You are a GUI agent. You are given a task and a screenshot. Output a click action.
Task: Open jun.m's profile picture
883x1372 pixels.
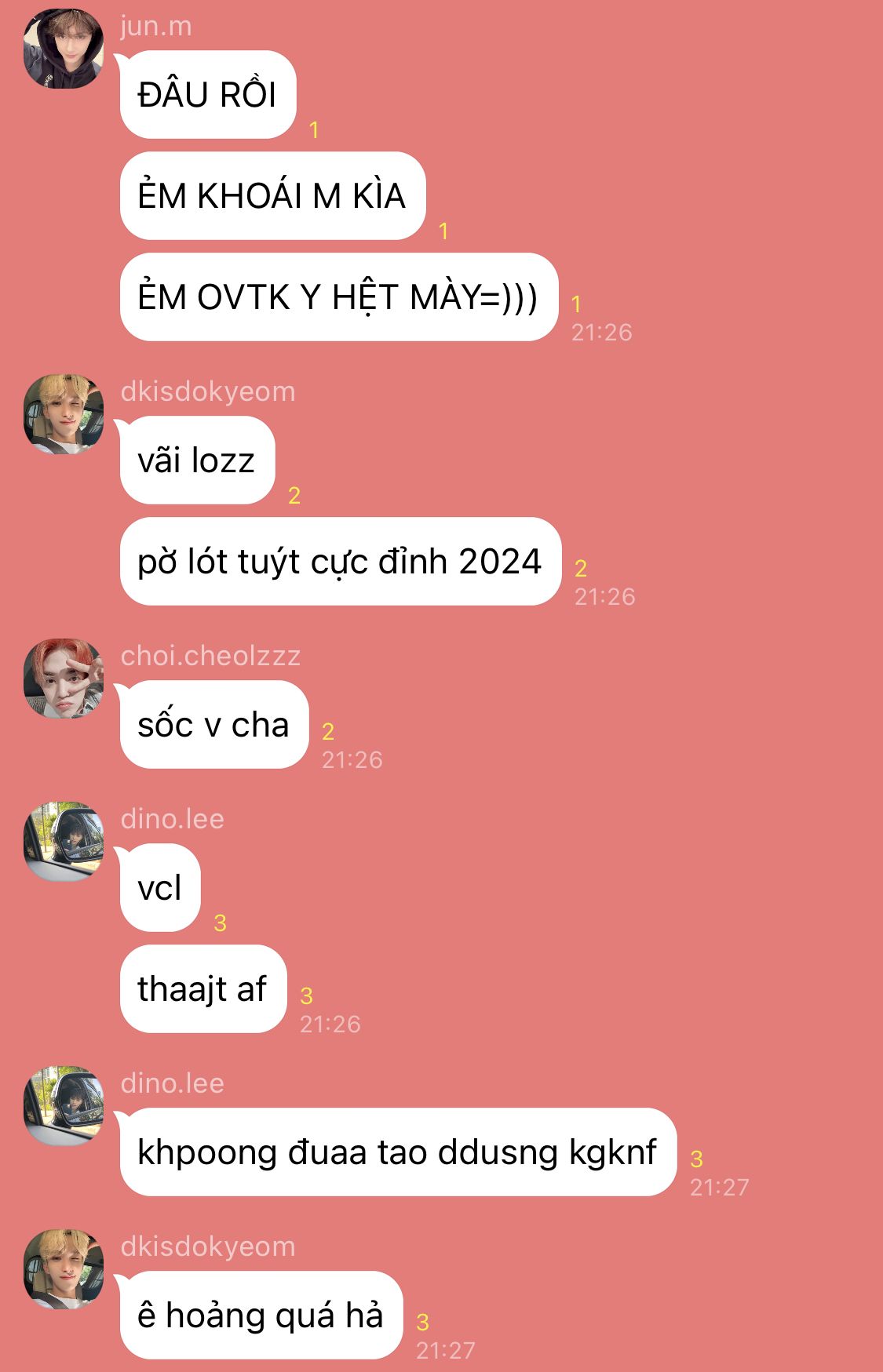click(x=64, y=49)
